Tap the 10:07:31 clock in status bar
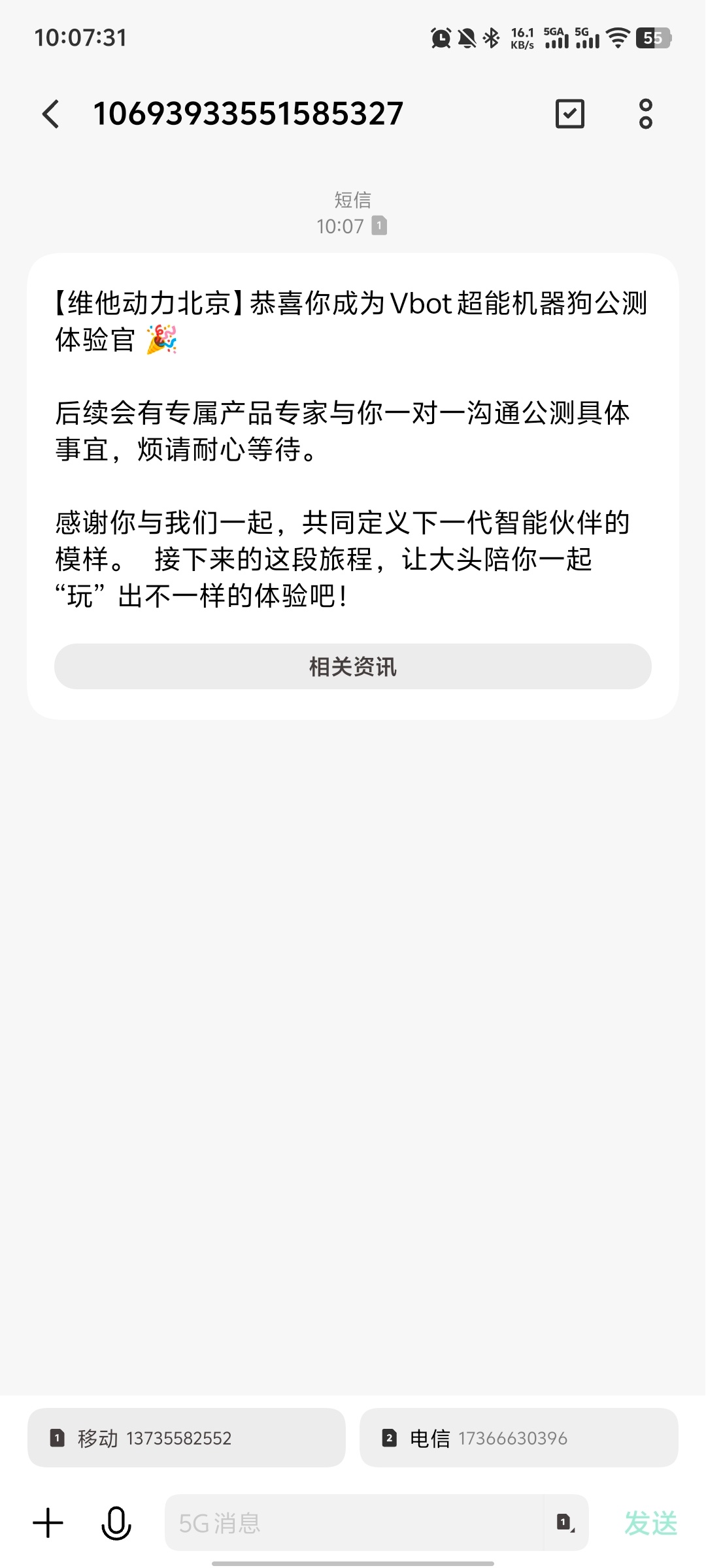 82,38
